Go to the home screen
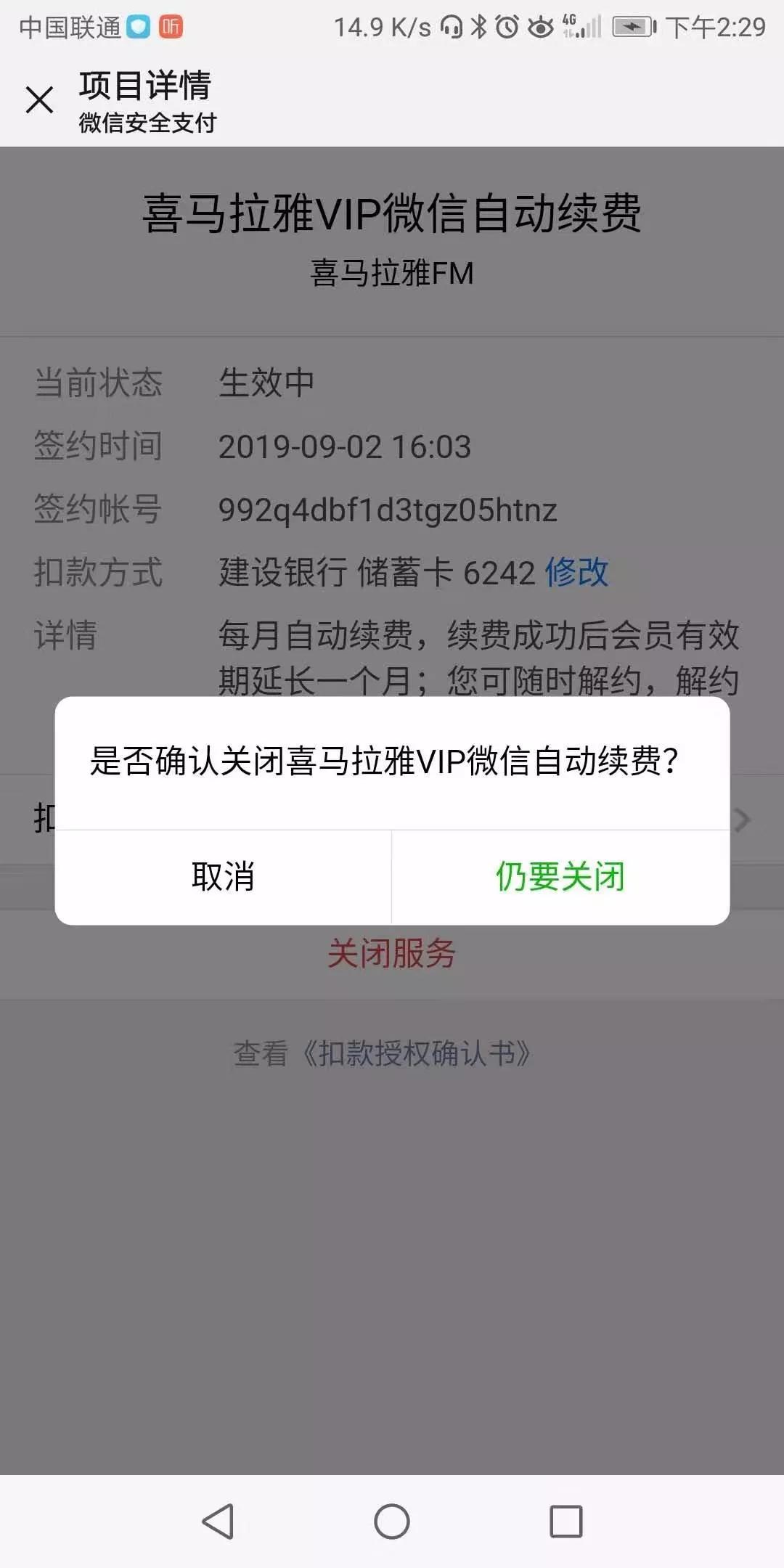The height and width of the screenshot is (1568, 784). pos(392,1521)
